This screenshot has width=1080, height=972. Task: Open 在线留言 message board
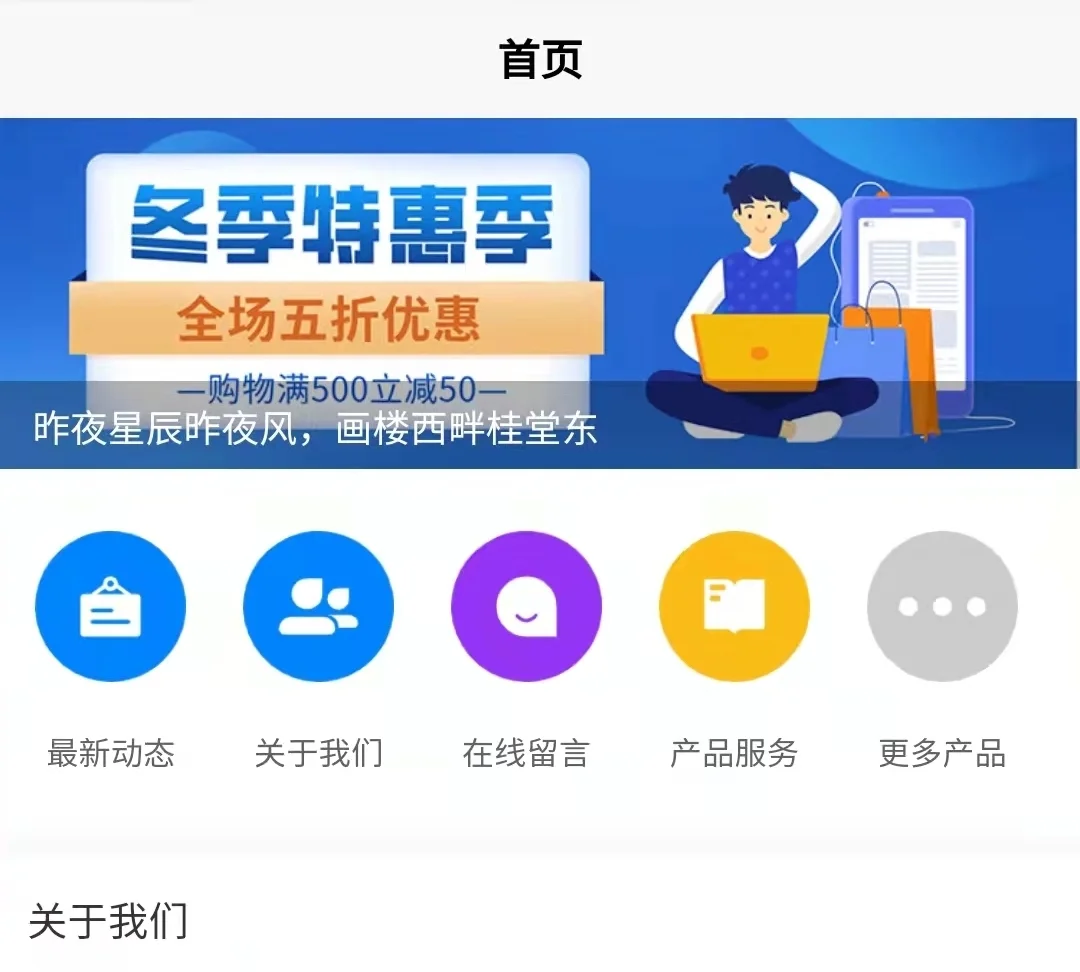pyautogui.click(x=526, y=607)
